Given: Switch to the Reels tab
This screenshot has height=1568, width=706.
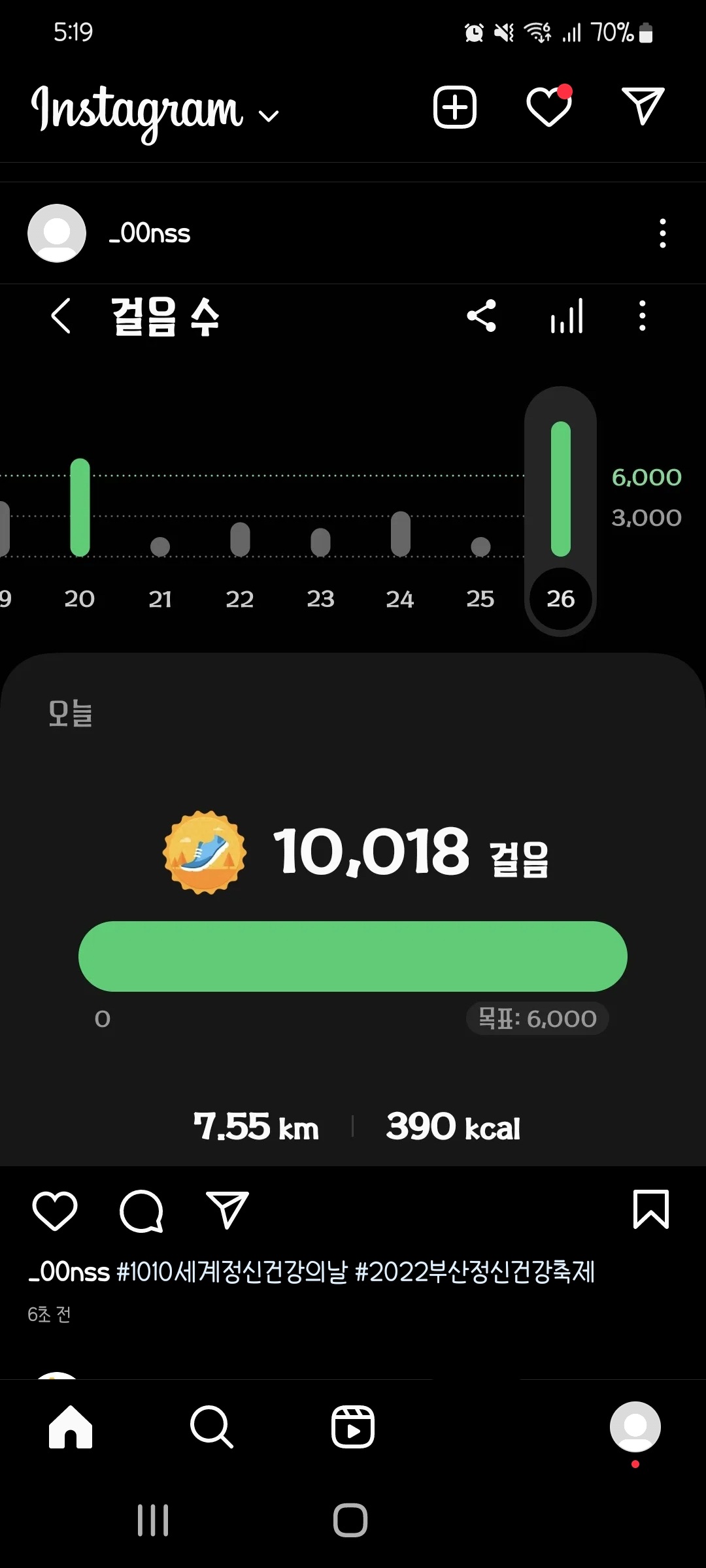Looking at the screenshot, I should [x=353, y=1427].
